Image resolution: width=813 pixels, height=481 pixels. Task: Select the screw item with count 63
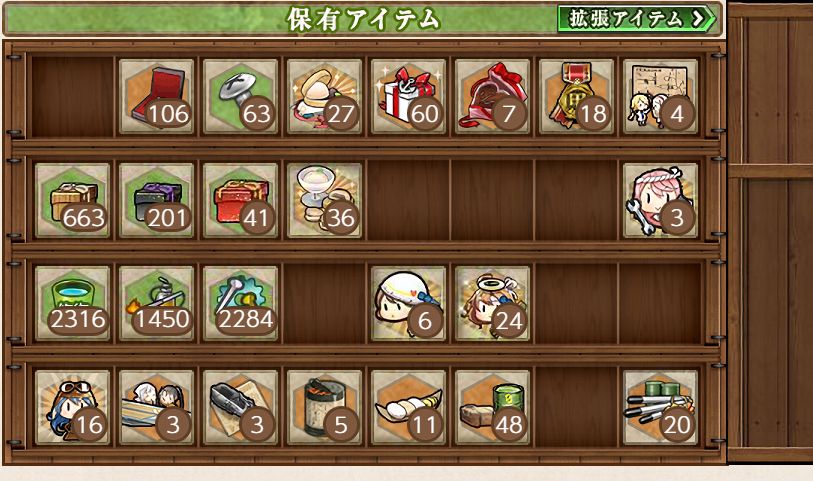click(240, 96)
